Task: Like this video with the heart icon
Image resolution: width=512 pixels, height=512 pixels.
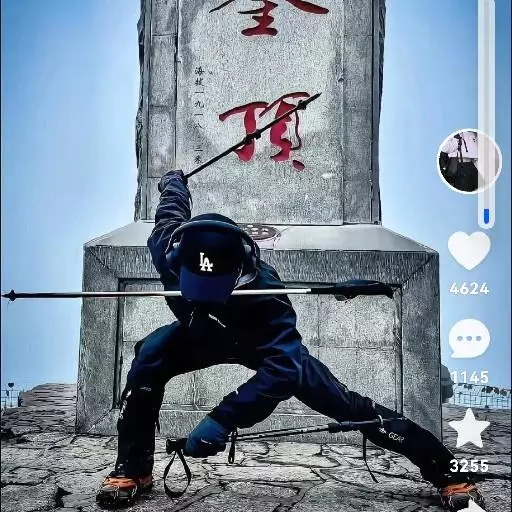Action: (x=469, y=250)
